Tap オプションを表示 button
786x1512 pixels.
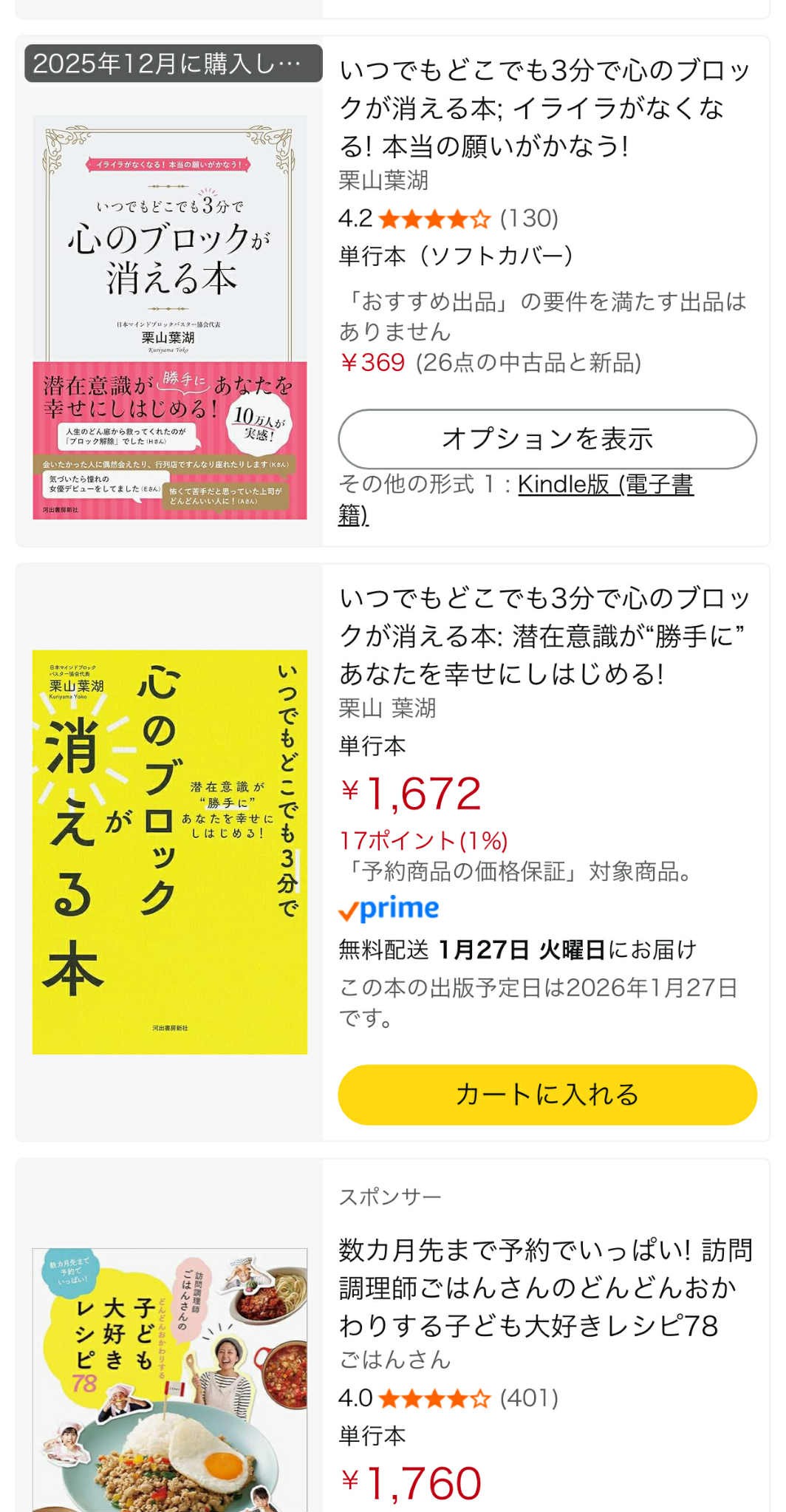547,439
